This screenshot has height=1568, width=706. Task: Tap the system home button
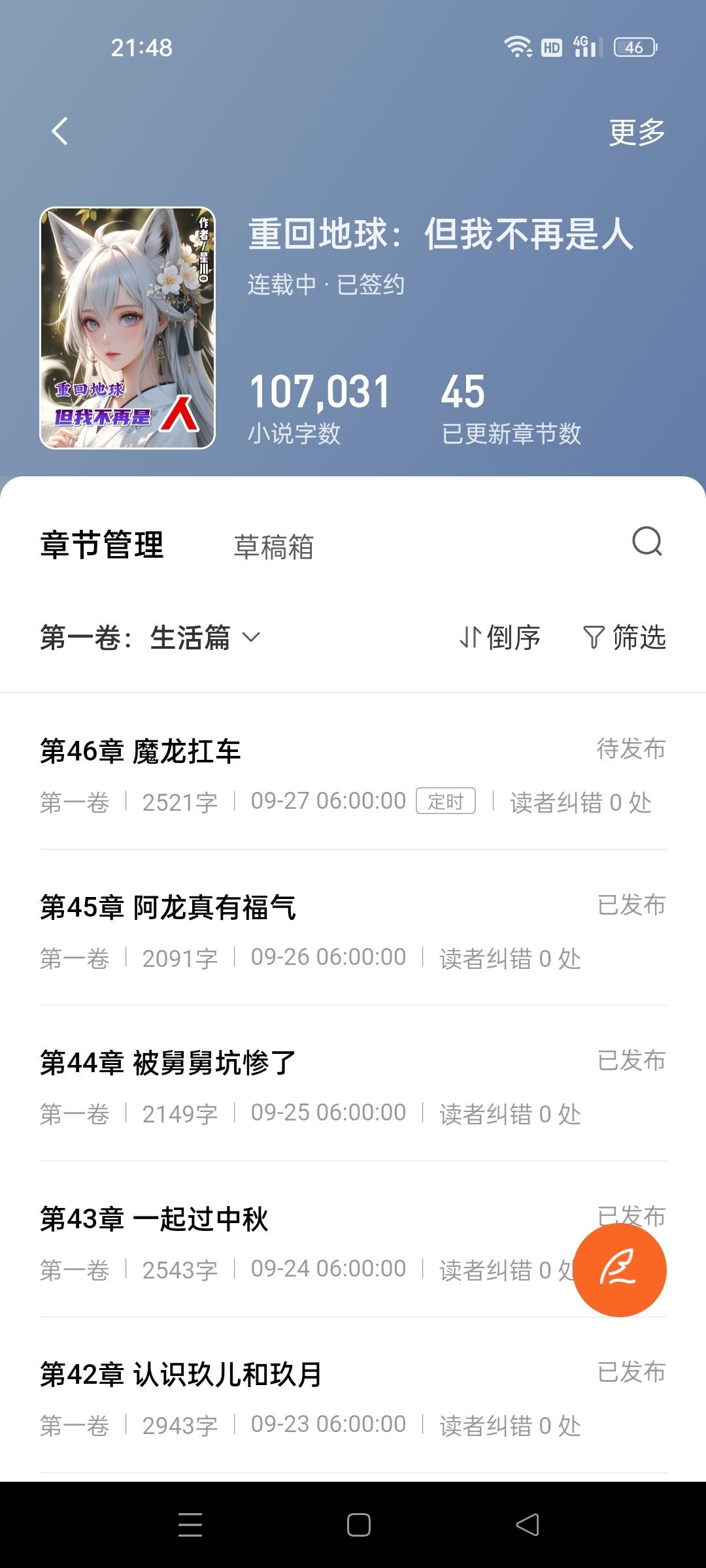point(359,1525)
